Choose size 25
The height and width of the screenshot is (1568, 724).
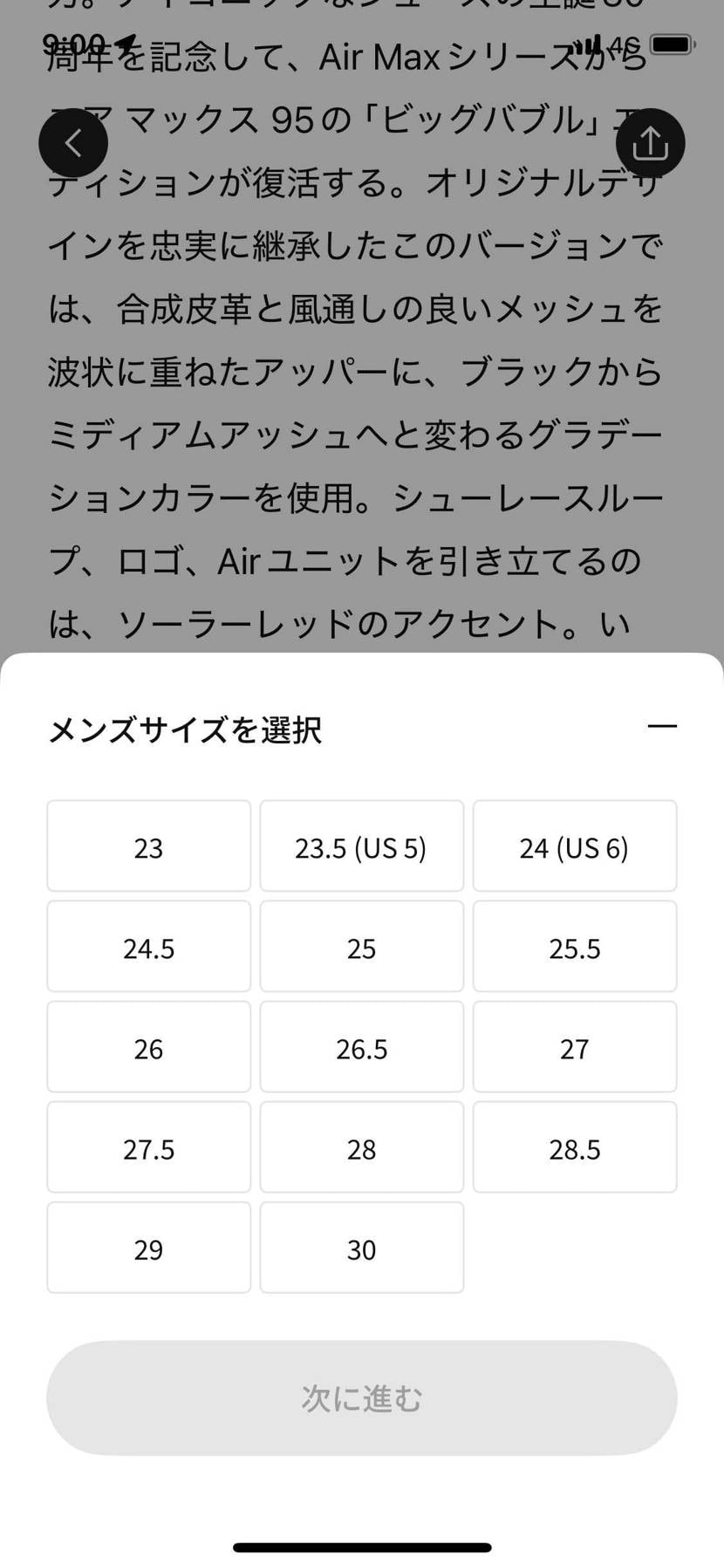[x=361, y=947]
